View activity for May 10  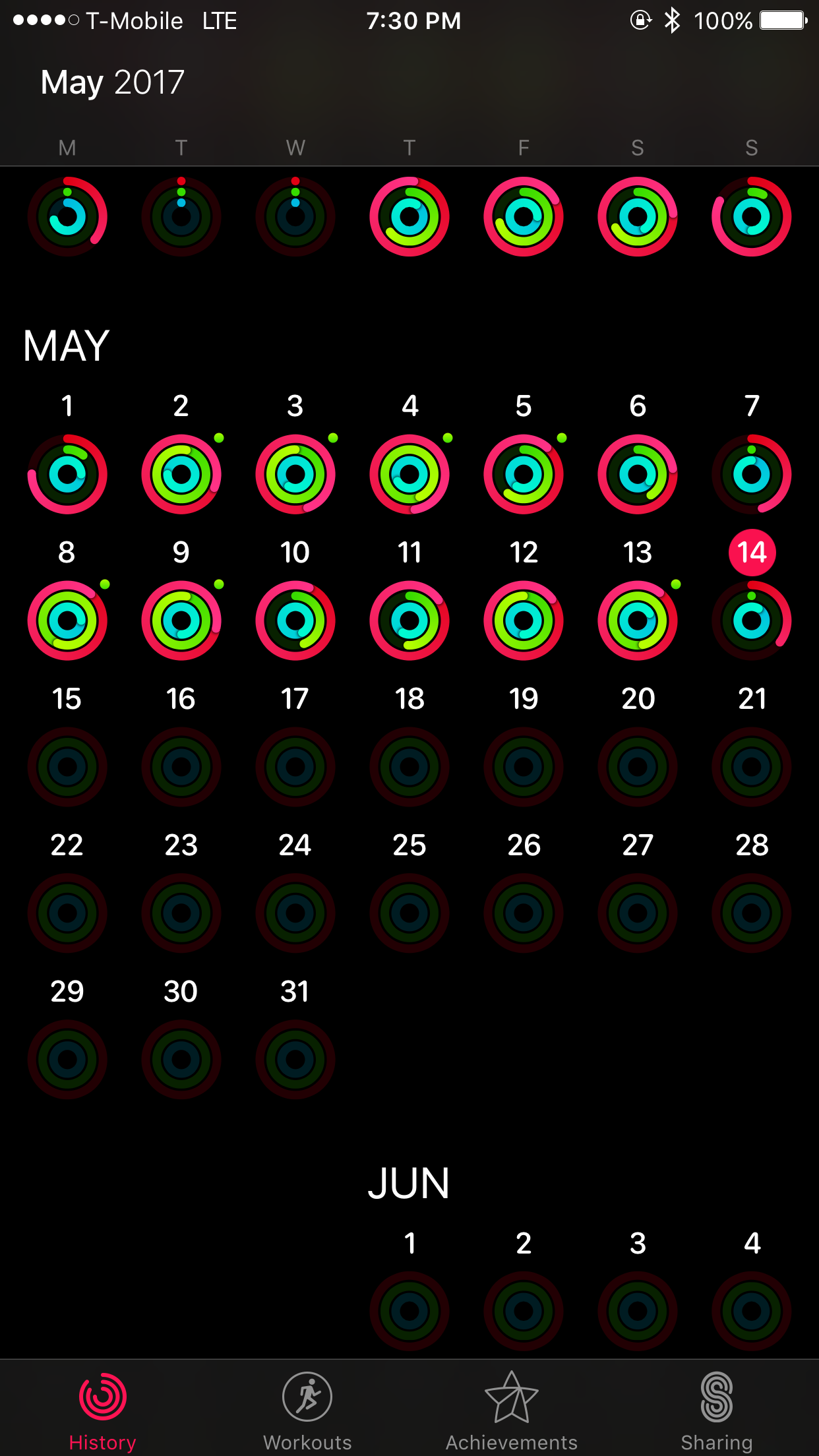pos(295,620)
